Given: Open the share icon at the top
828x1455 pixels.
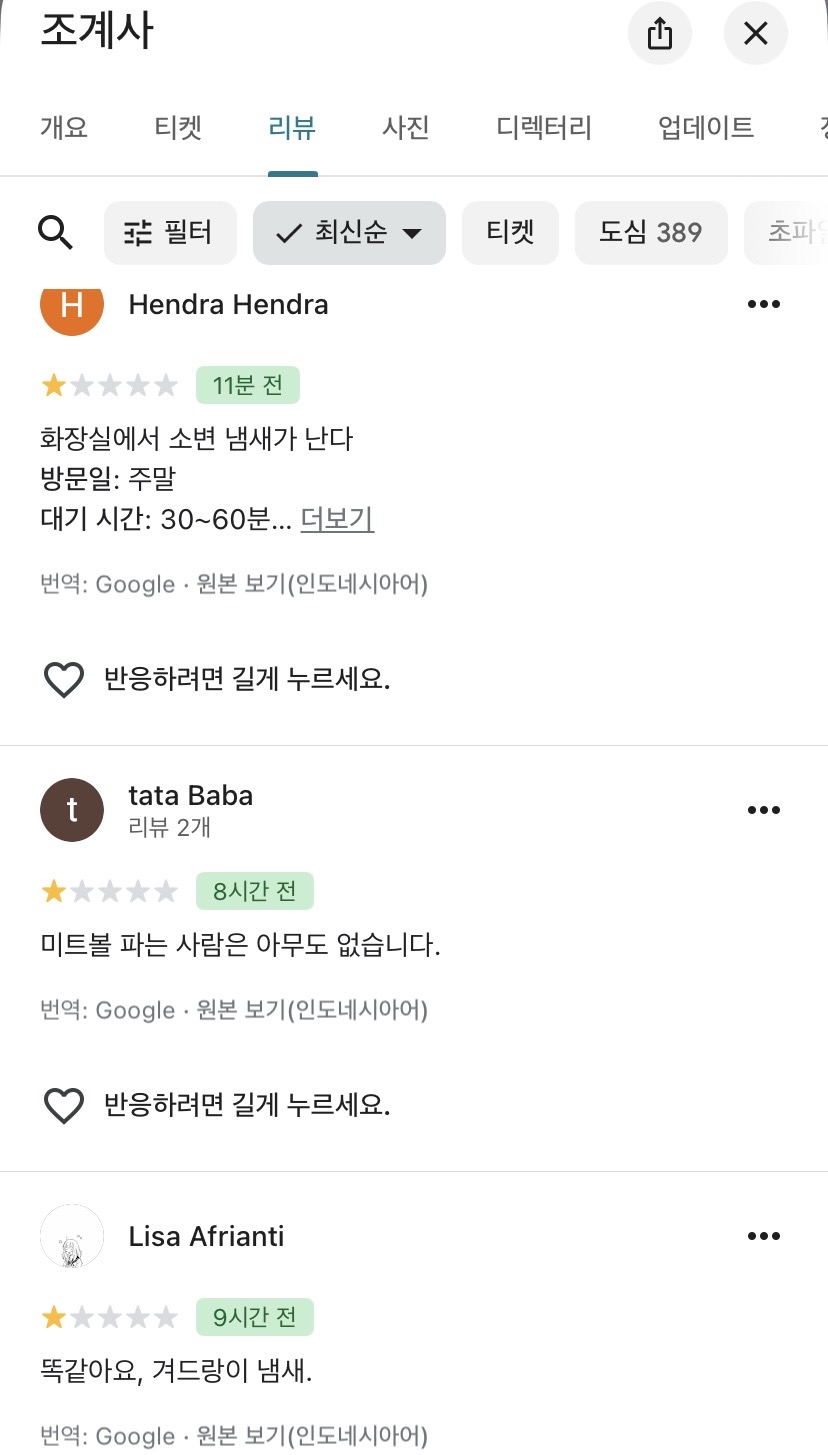Looking at the screenshot, I should pos(659,33).
